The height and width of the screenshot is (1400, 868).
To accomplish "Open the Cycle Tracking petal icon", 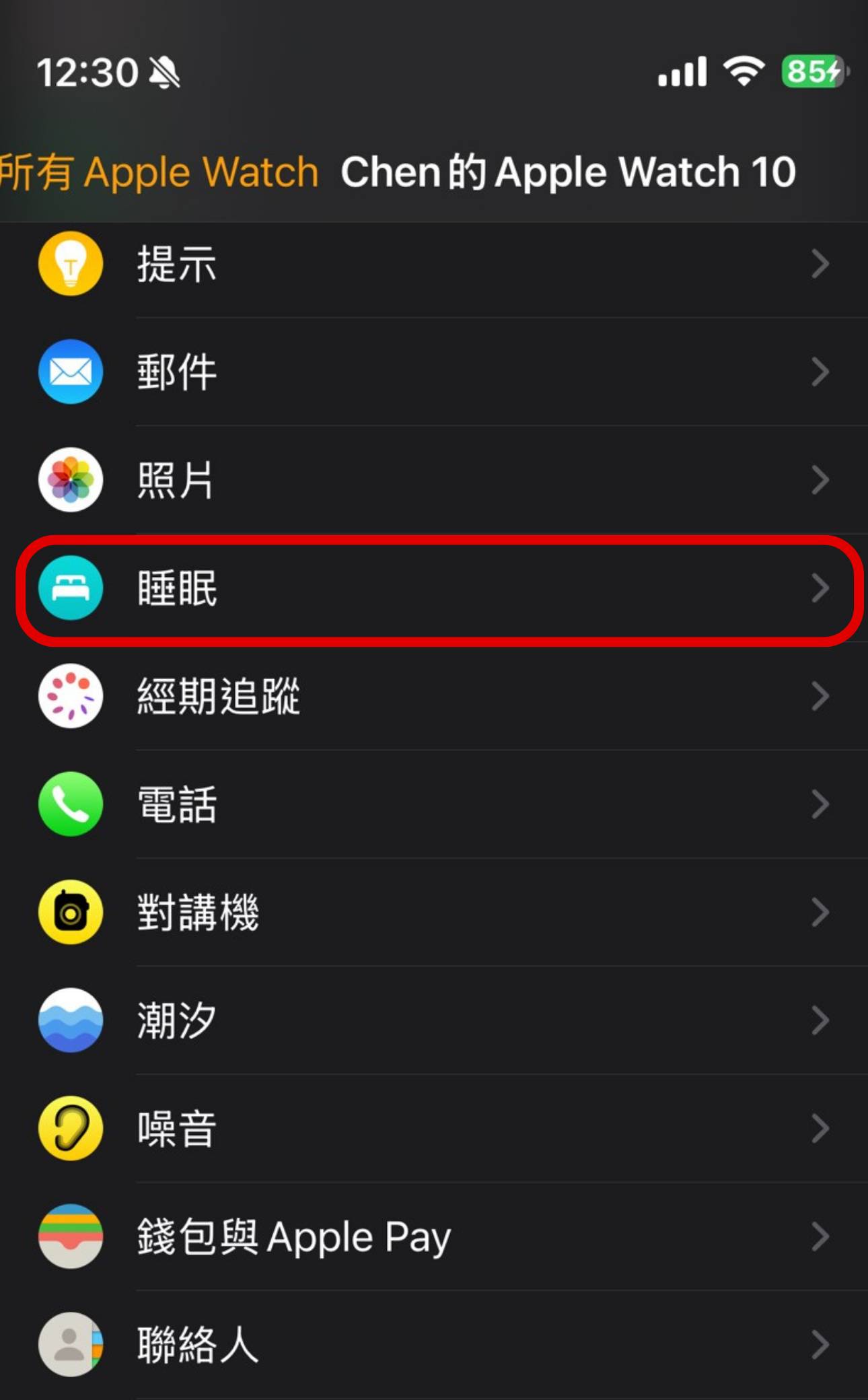I will (x=71, y=697).
